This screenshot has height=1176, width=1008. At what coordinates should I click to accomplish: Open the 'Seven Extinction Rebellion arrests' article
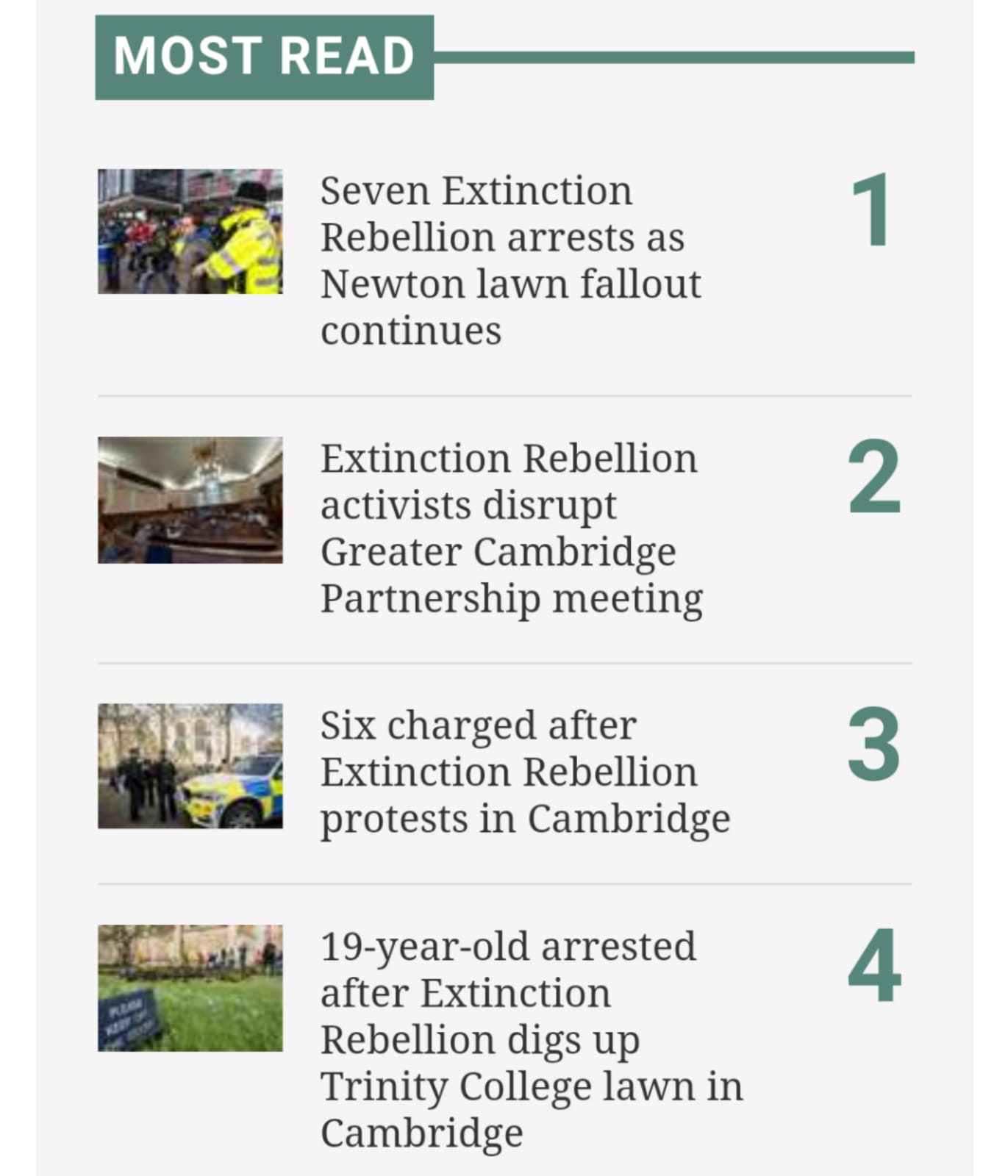click(510, 260)
